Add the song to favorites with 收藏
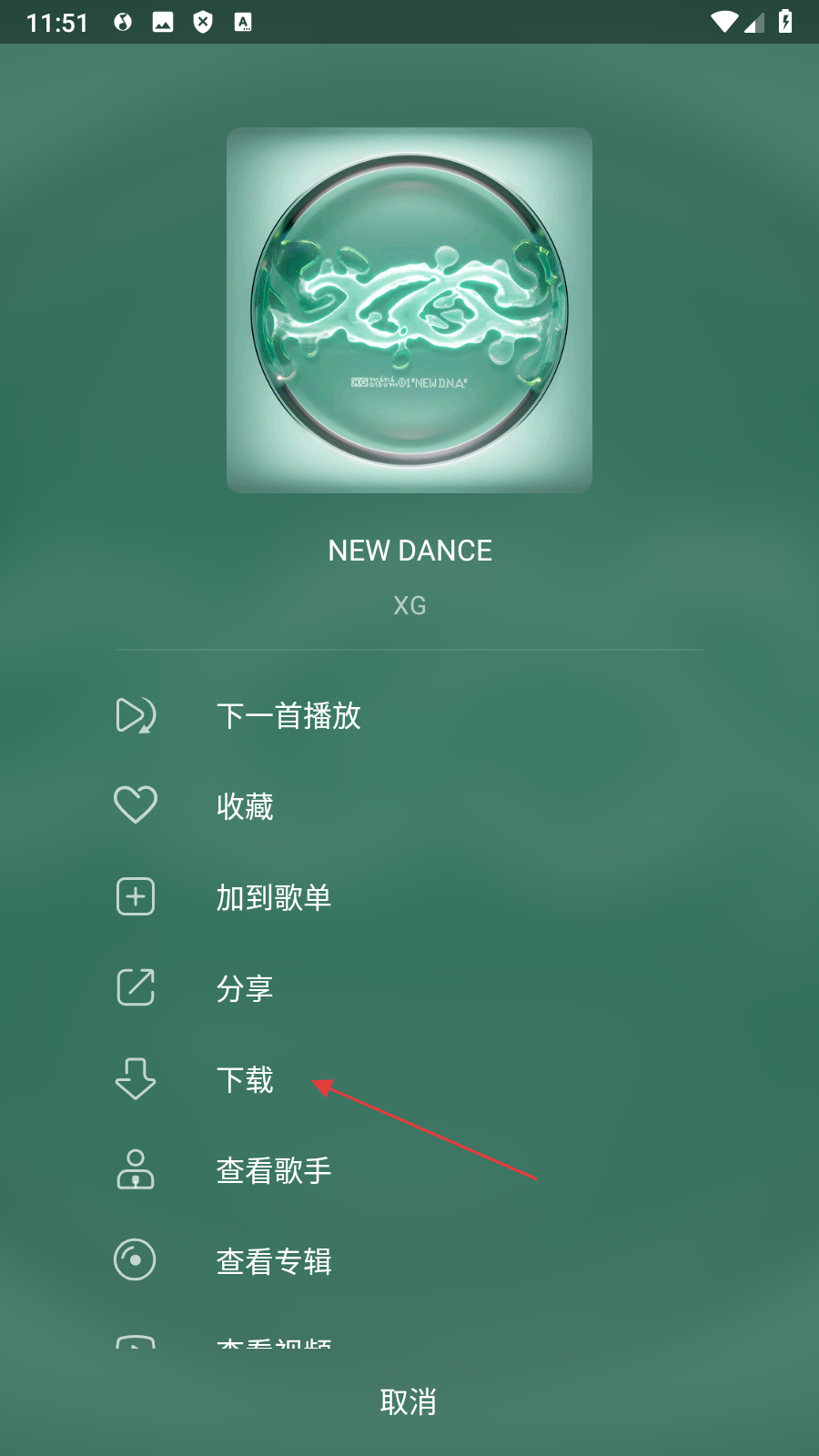Viewport: 819px width, 1456px height. (244, 806)
